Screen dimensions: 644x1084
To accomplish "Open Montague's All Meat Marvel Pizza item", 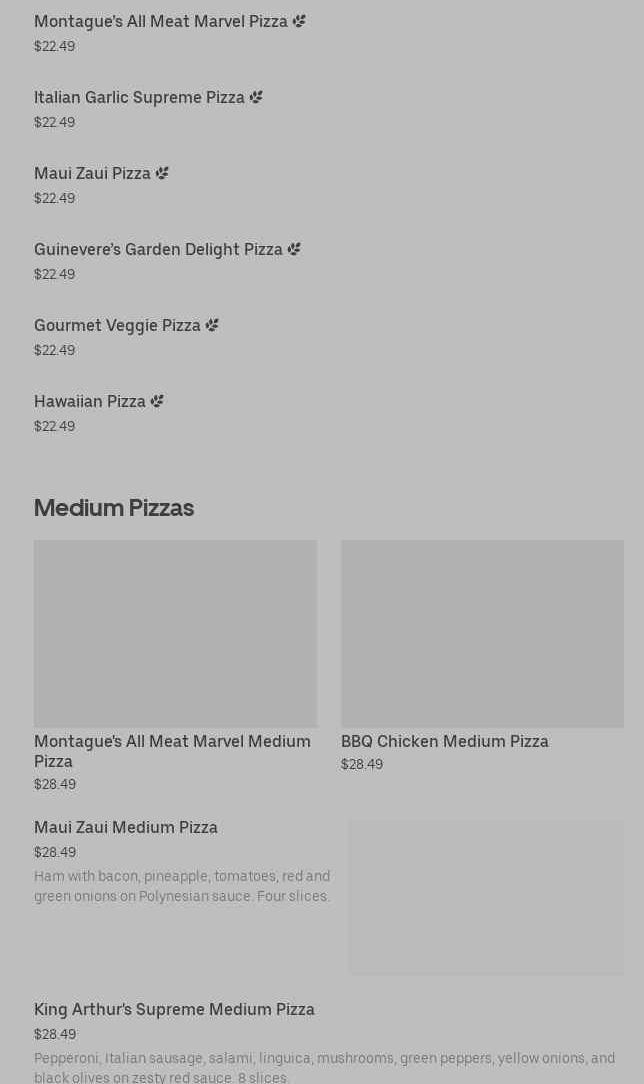I will (161, 22).
